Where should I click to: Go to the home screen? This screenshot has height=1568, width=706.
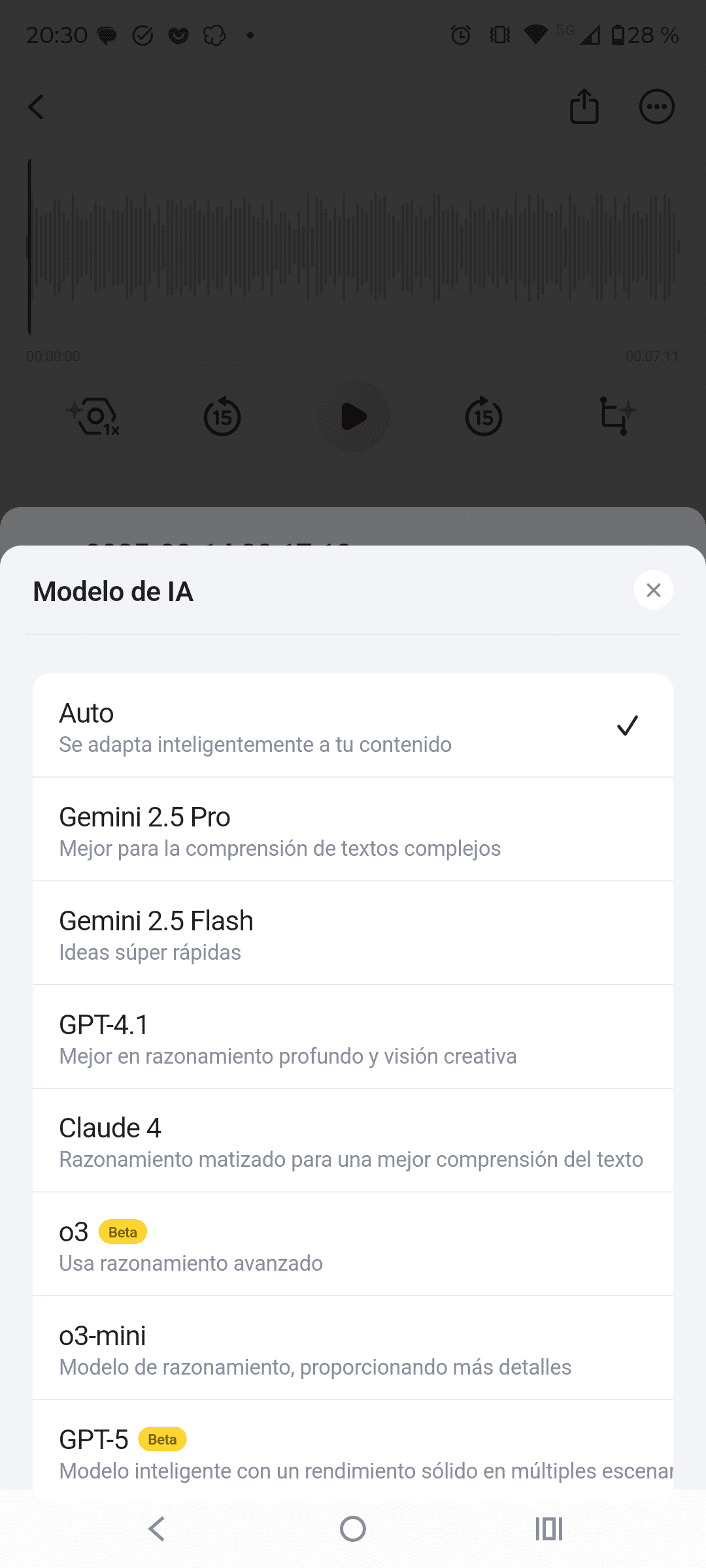pyautogui.click(x=353, y=1529)
